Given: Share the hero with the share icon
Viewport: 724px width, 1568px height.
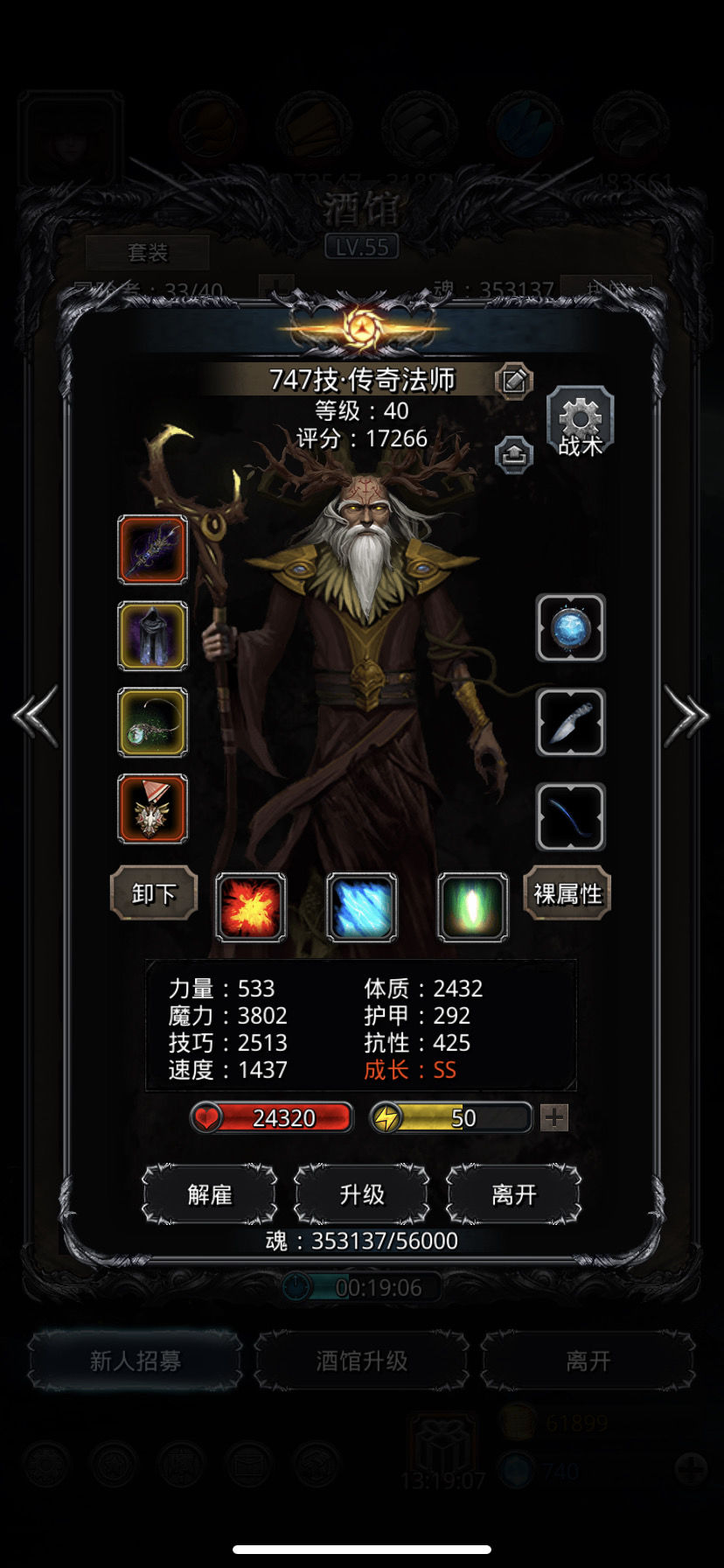Looking at the screenshot, I should [x=514, y=455].
